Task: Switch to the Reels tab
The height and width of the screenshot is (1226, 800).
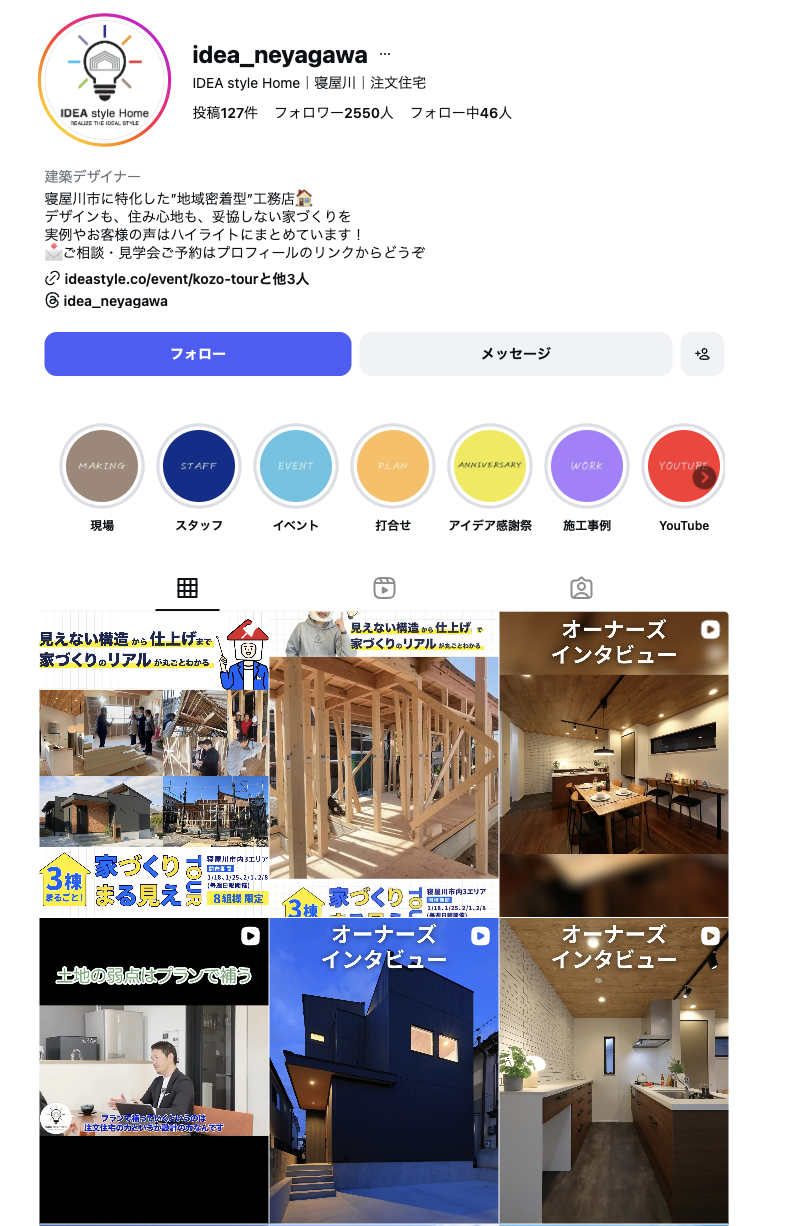Action: 384,588
